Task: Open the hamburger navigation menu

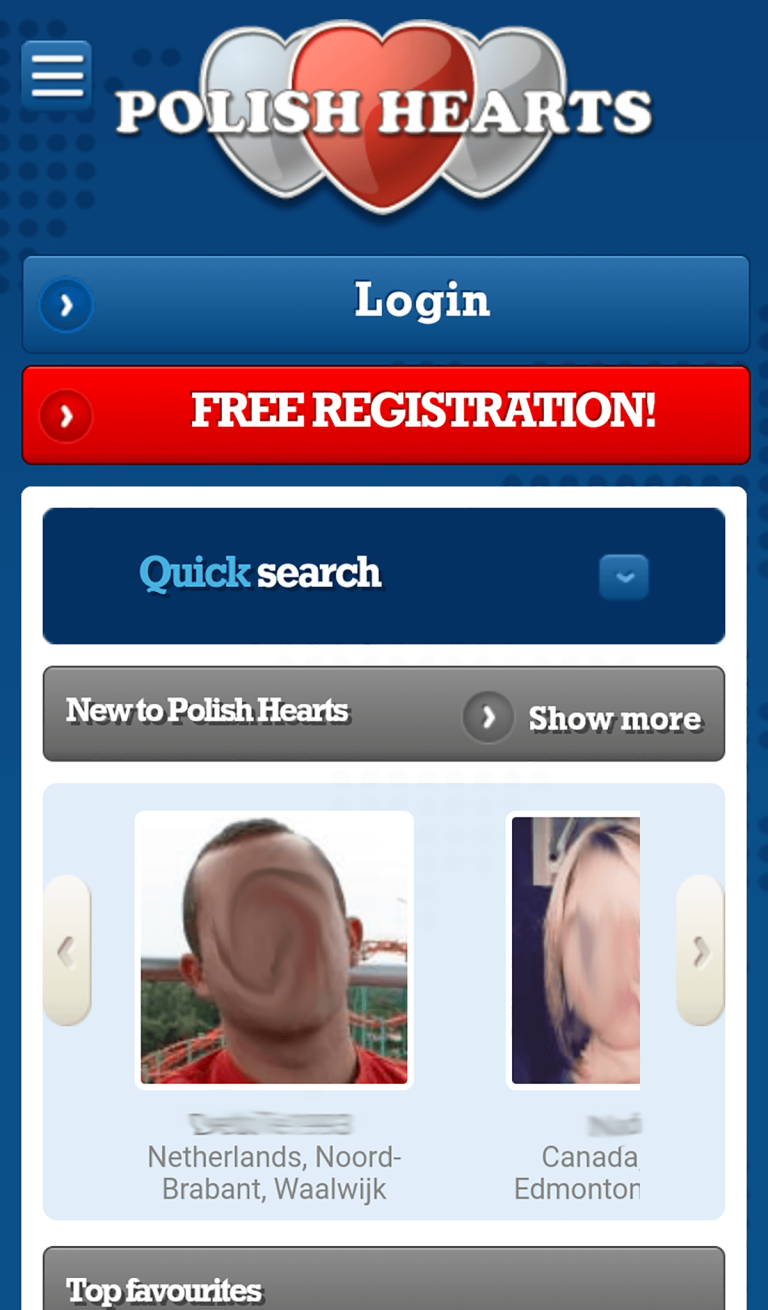Action: click(x=55, y=73)
